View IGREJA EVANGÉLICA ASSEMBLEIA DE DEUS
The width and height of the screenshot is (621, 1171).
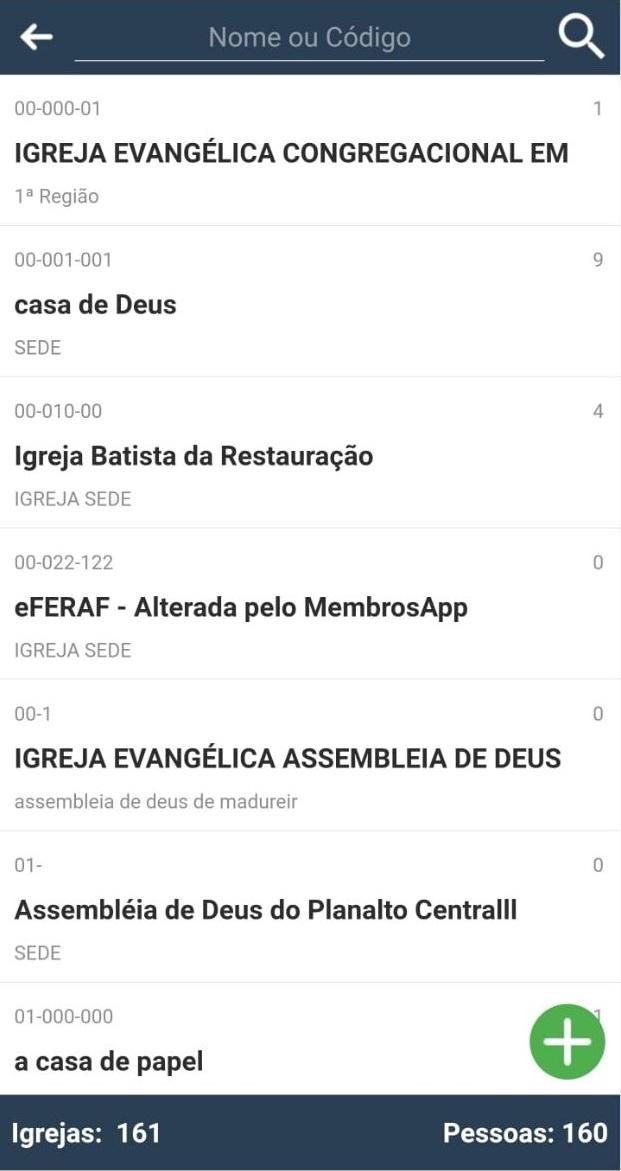[x=310, y=756]
